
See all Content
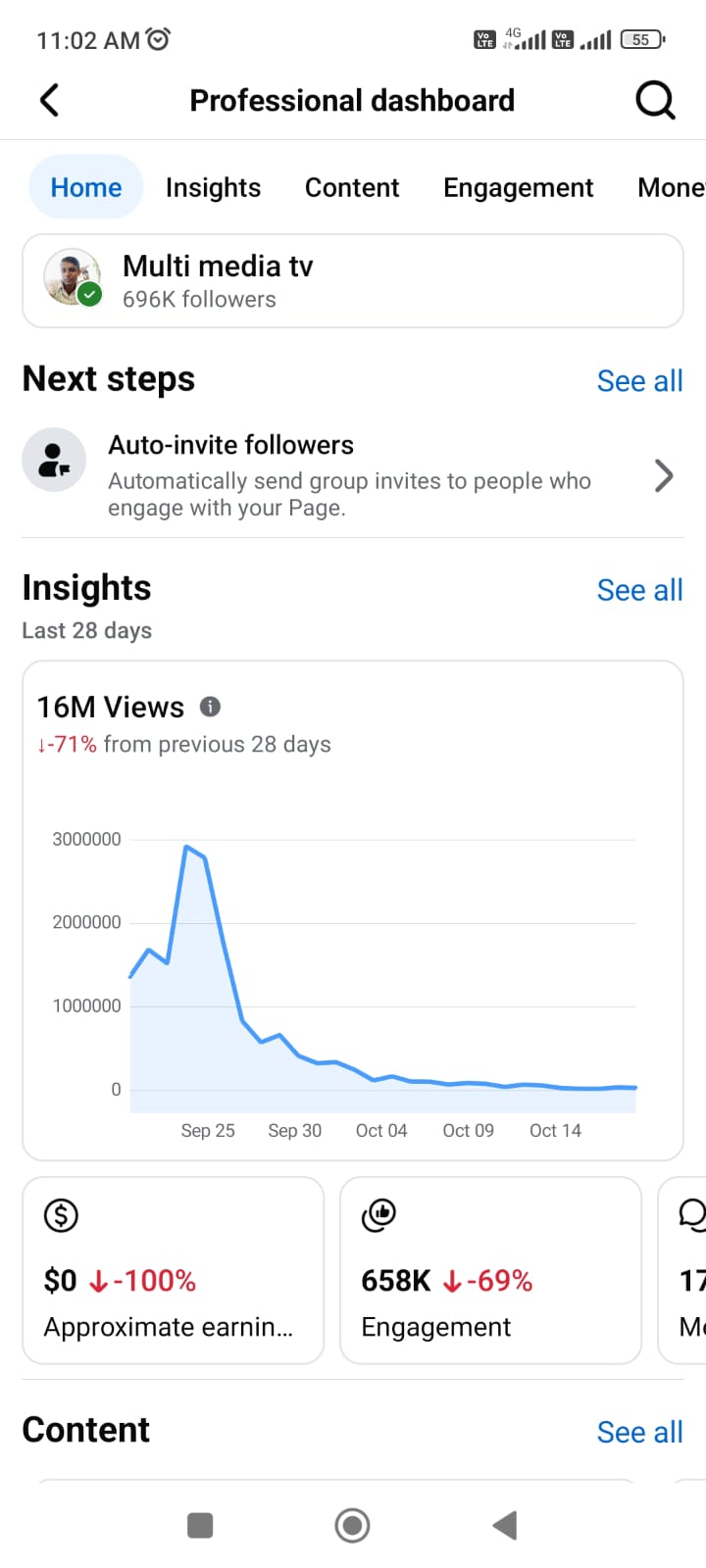[x=639, y=1432]
